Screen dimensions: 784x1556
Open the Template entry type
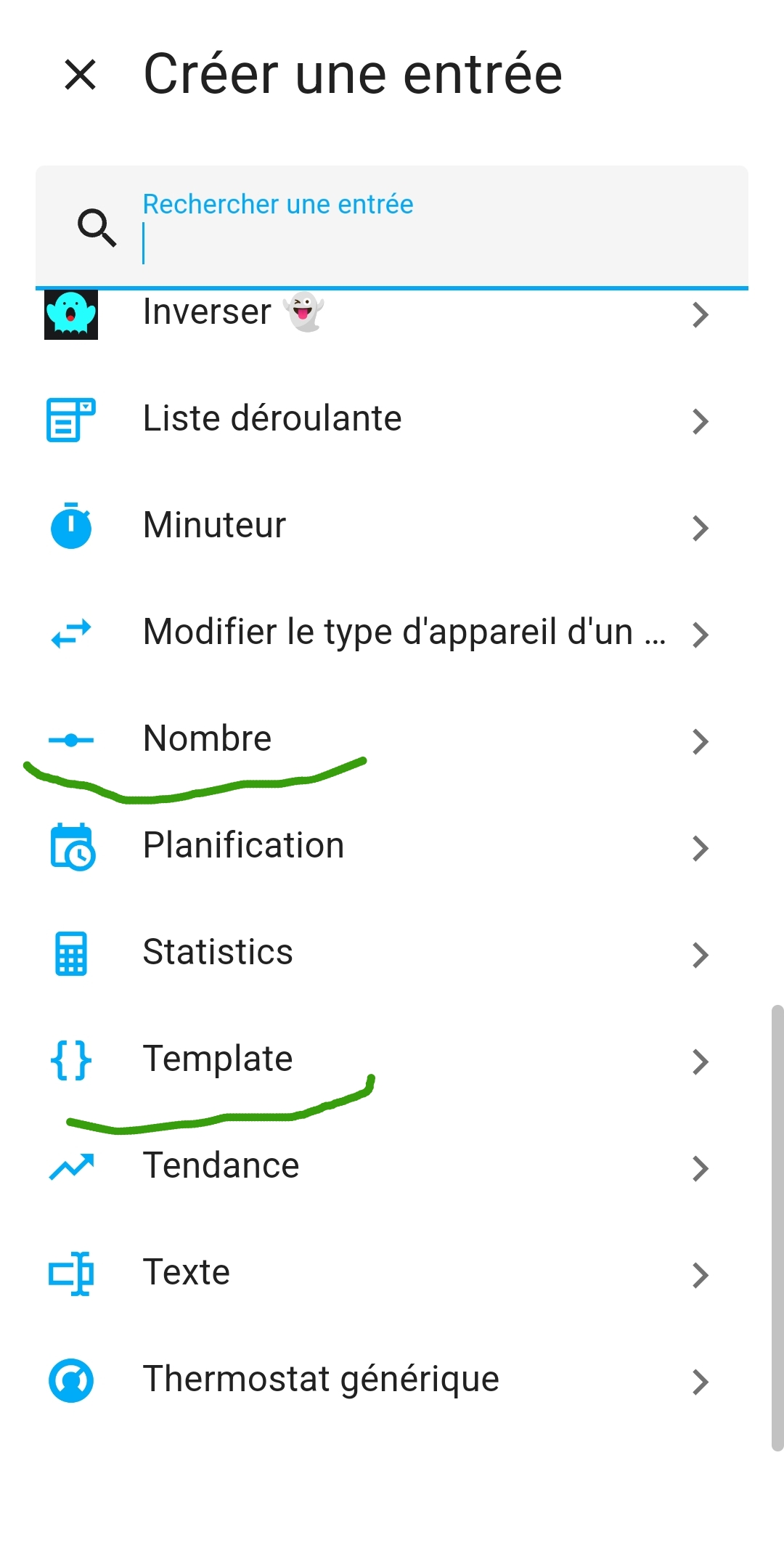click(x=392, y=1060)
